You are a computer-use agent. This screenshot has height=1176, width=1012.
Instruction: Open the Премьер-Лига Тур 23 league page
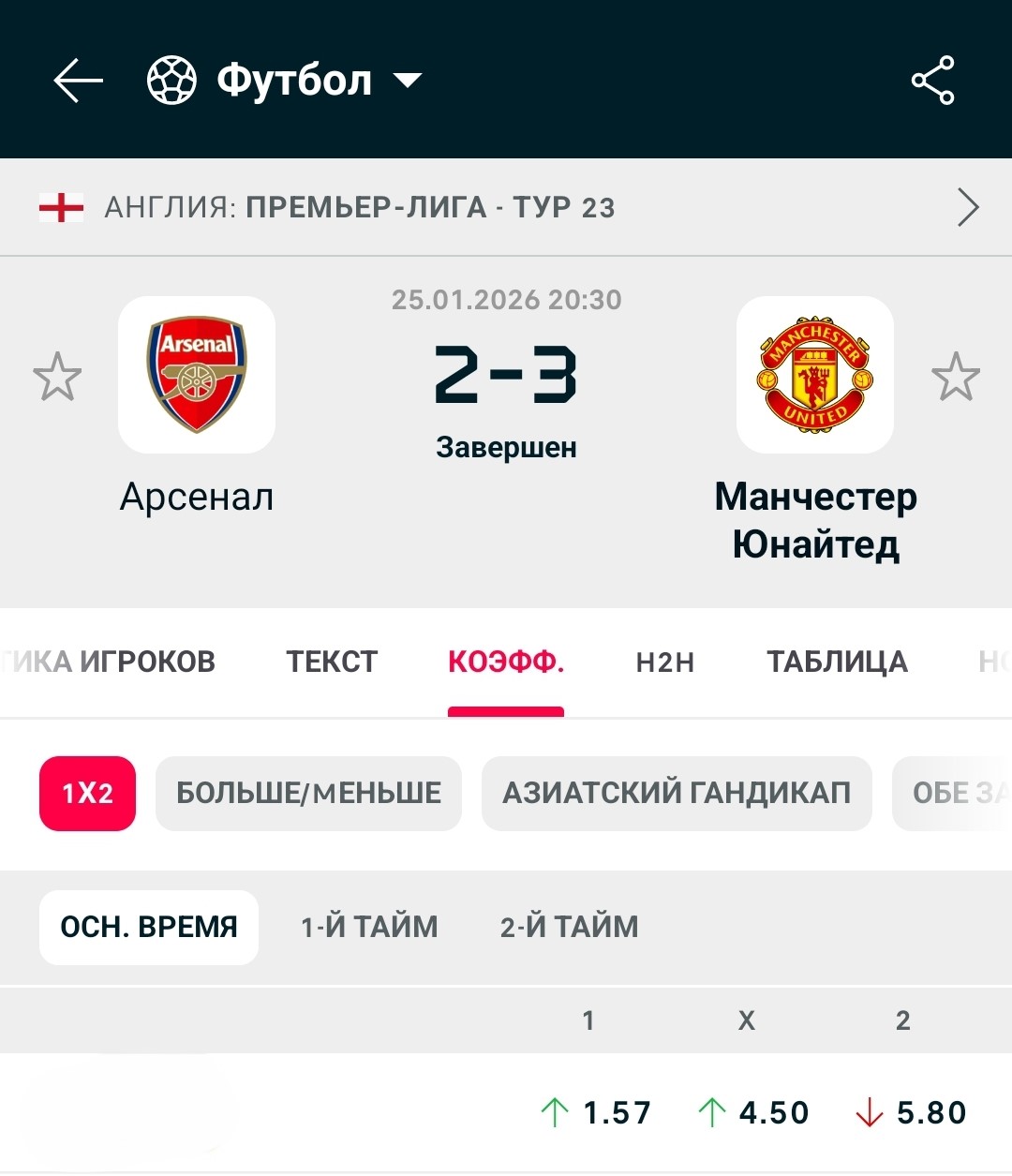coord(506,207)
